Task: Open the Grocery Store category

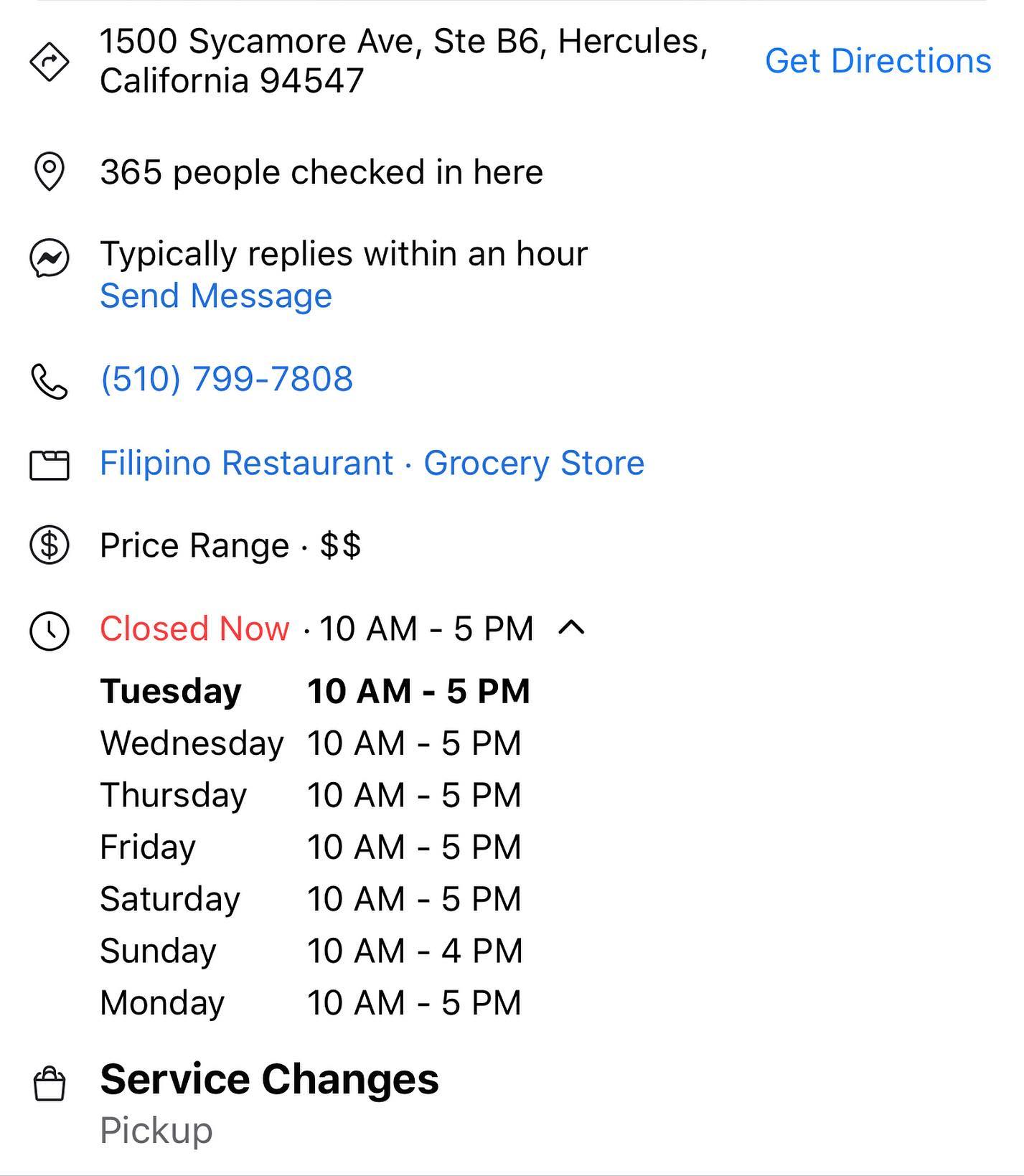Action: [534, 463]
